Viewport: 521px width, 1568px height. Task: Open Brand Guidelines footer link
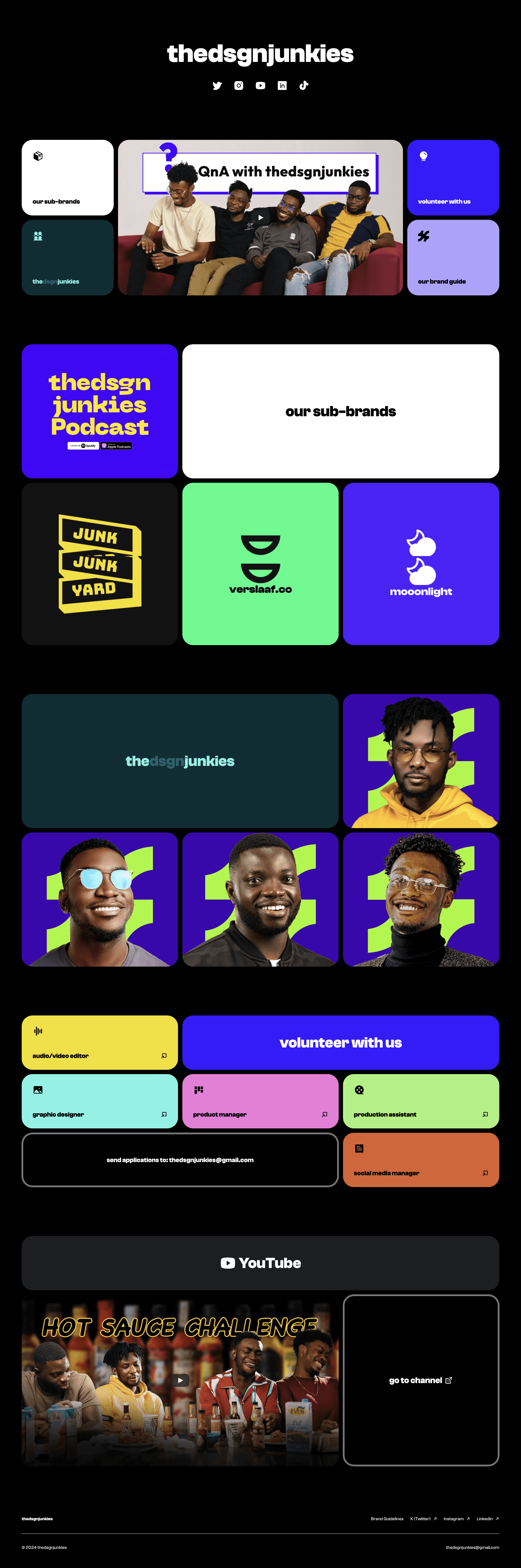(x=387, y=1519)
